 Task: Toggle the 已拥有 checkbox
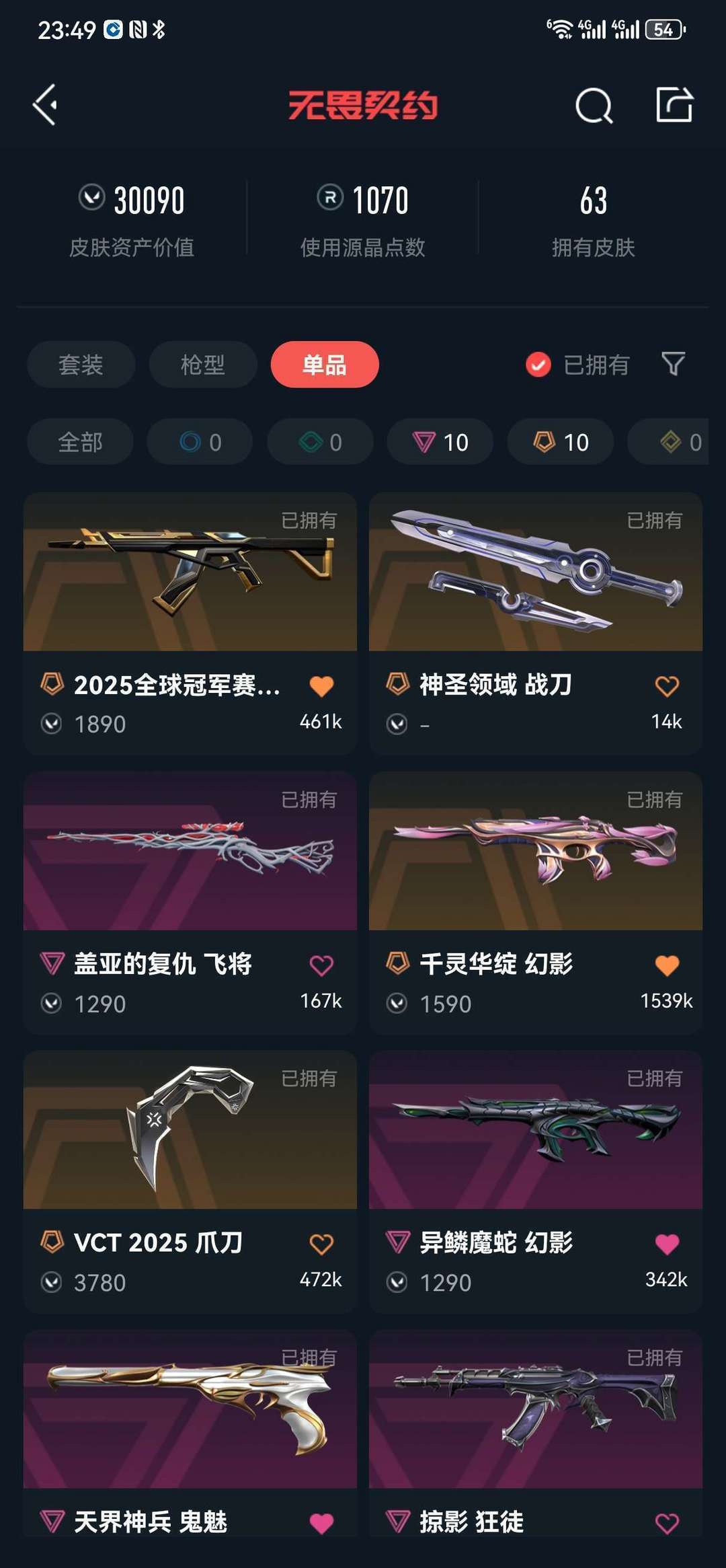coord(538,365)
